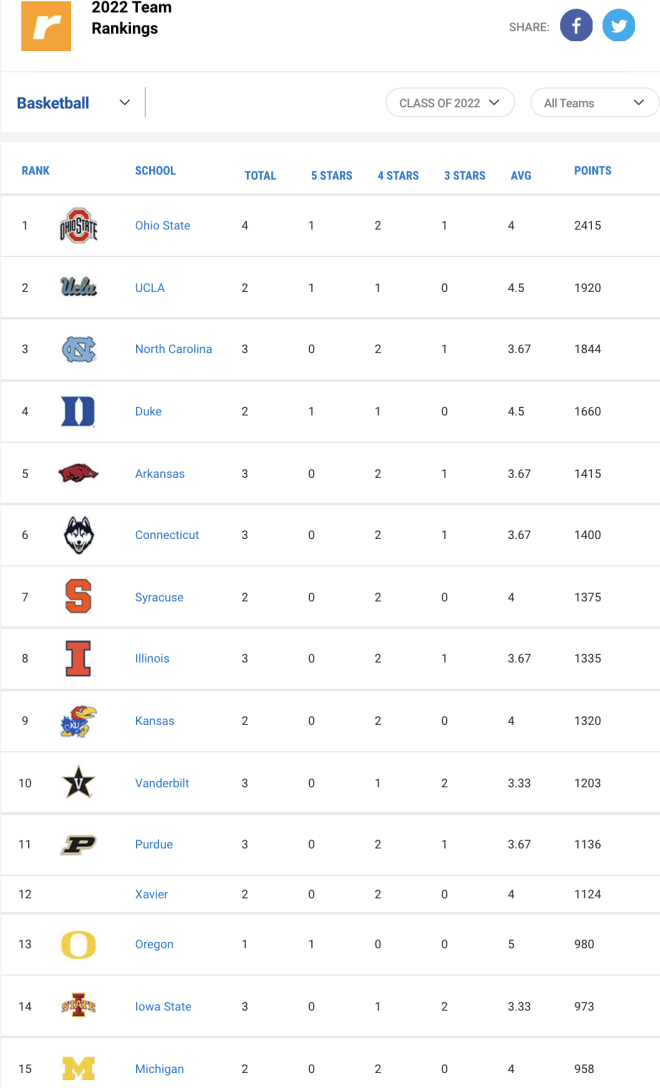This screenshot has width=660, height=1088.
Task: Go to Arkansas commitments
Action: click(x=160, y=474)
